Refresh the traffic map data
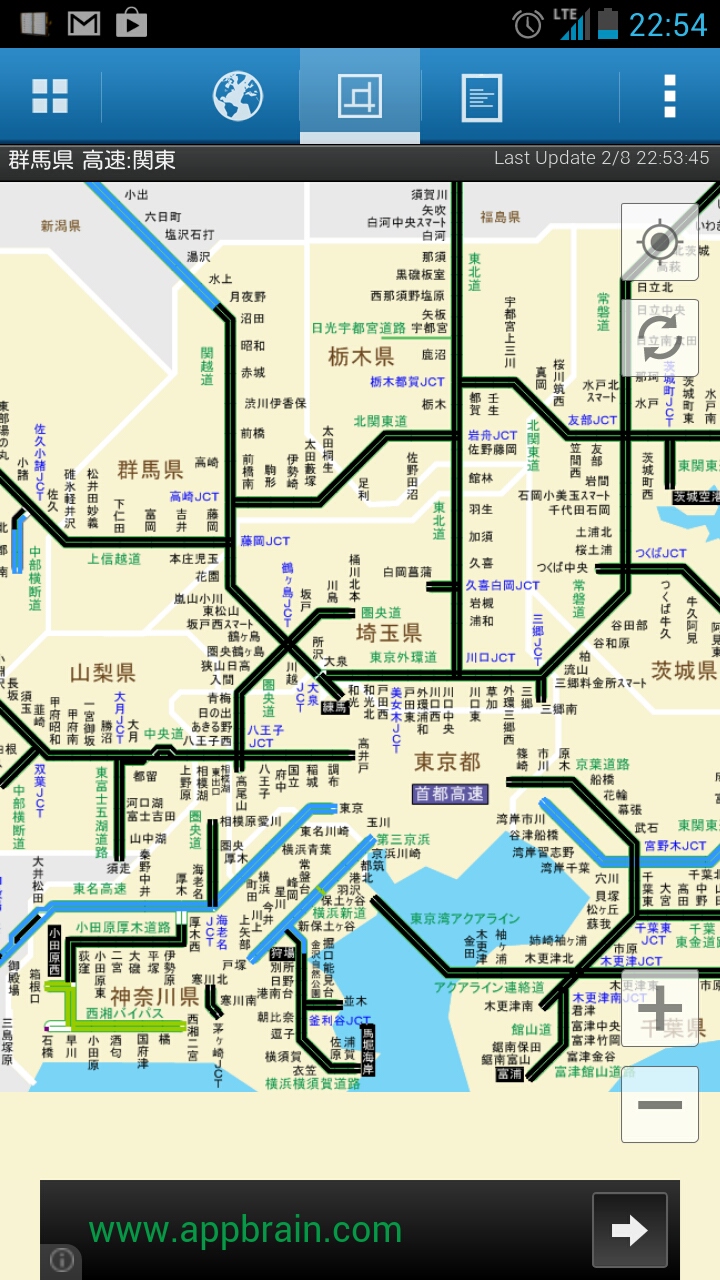The height and width of the screenshot is (1280, 720). point(660,338)
